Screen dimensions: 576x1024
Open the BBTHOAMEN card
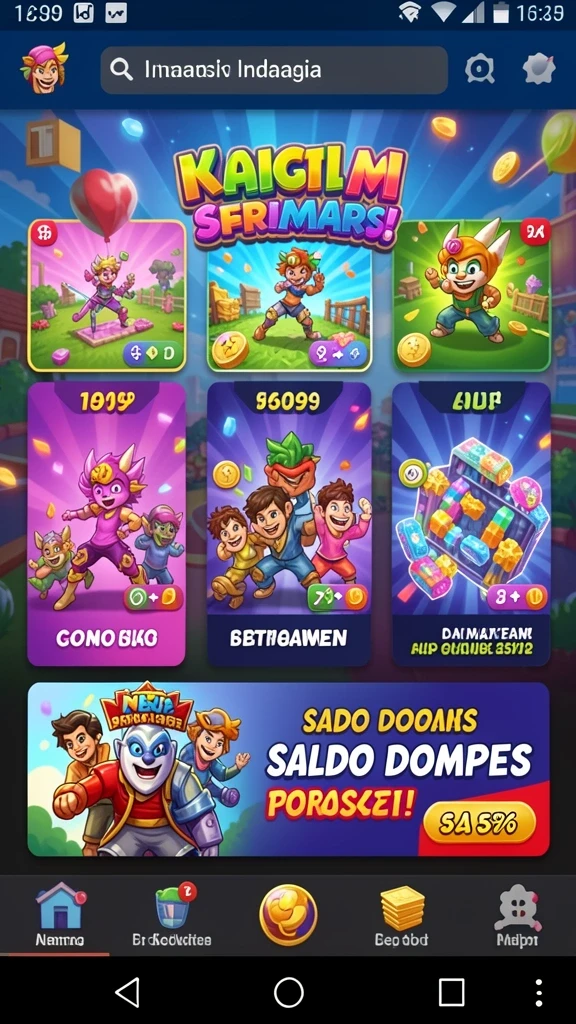coord(289,524)
